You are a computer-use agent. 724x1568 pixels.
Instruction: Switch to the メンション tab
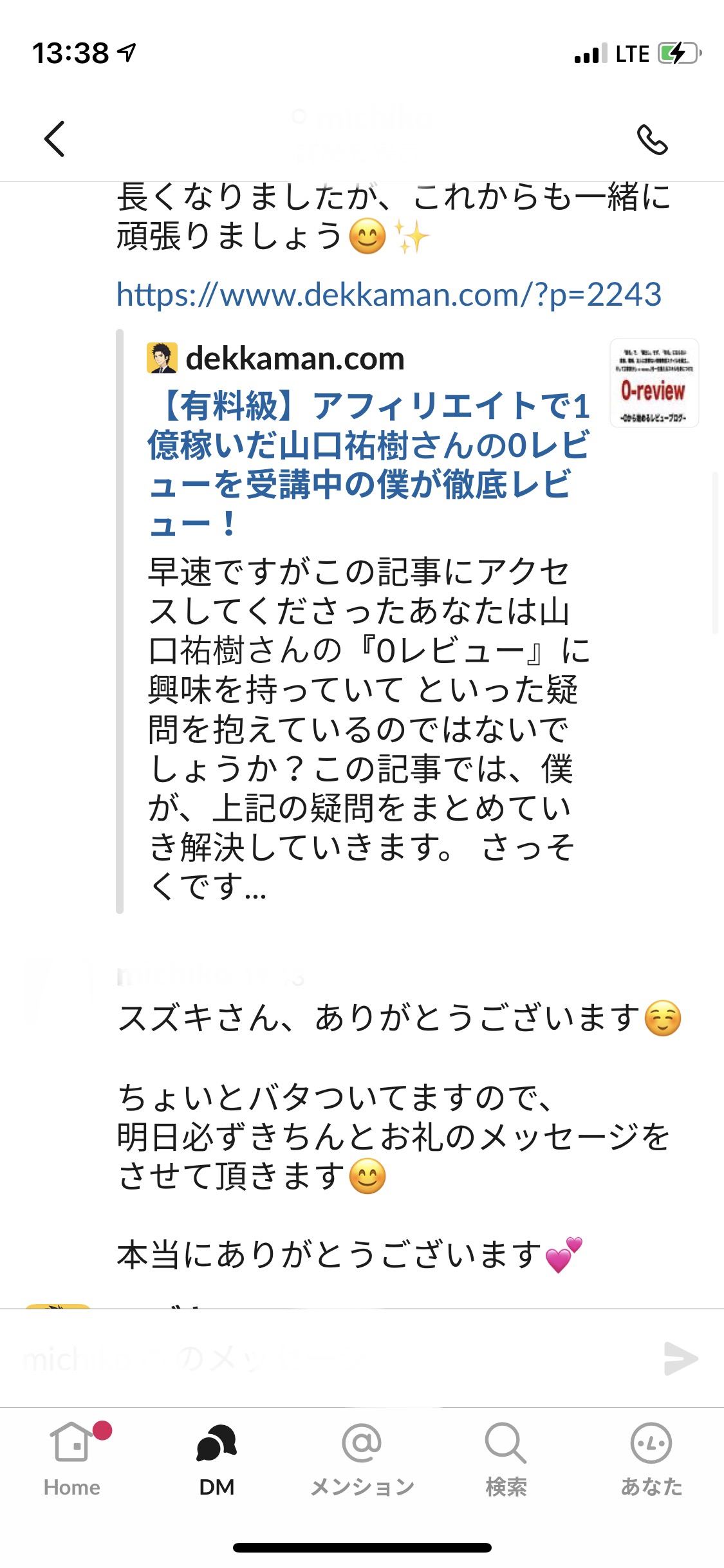(362, 1460)
